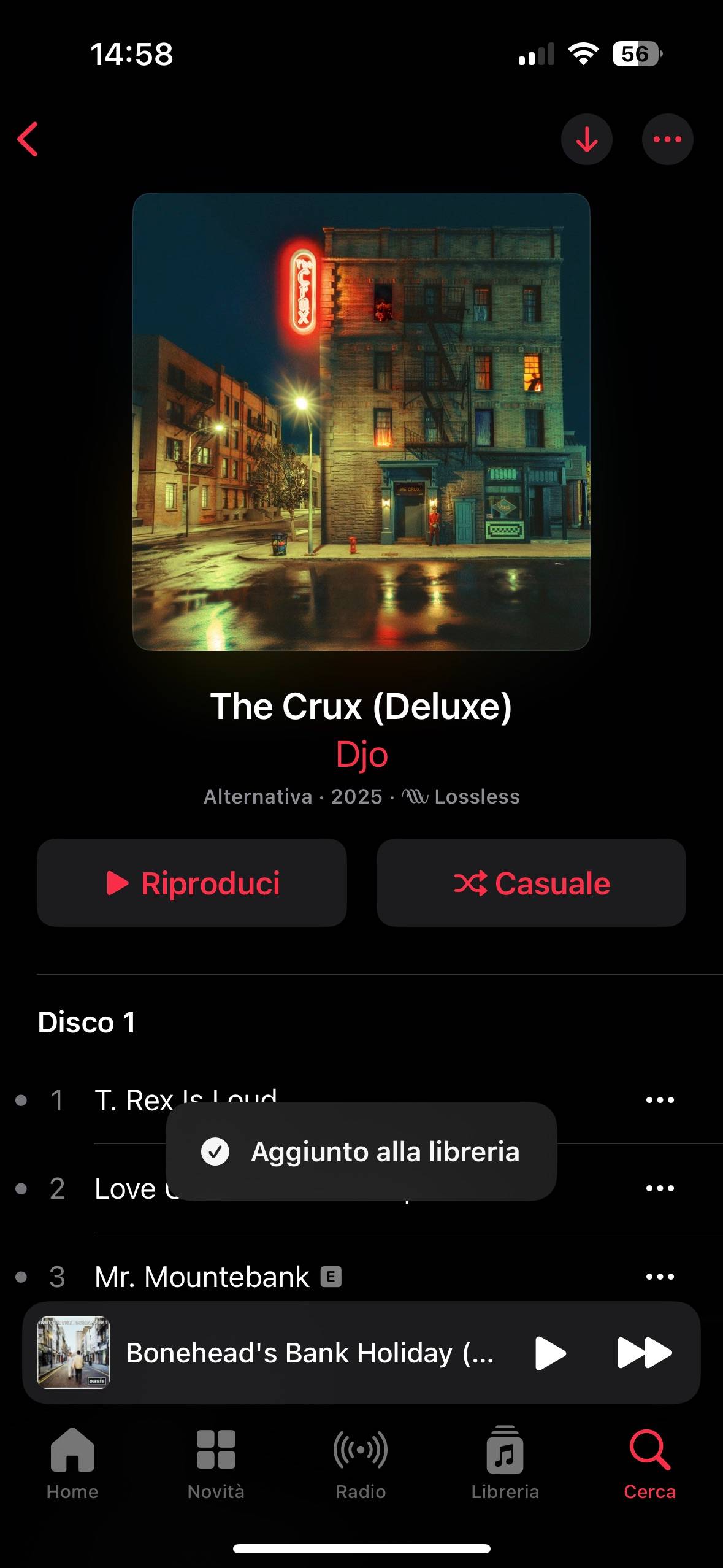The height and width of the screenshot is (1568, 723).
Task: Open artist page for Djo
Action: 361,754
